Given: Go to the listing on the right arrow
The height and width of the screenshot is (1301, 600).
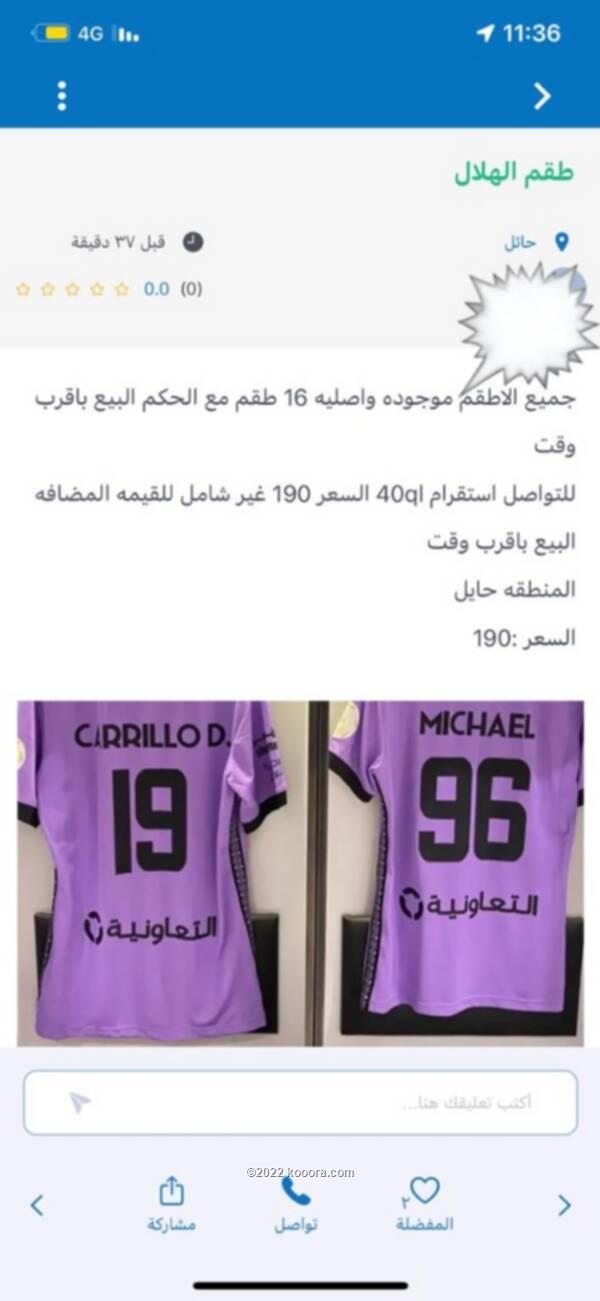Looking at the screenshot, I should coord(564,1205).
